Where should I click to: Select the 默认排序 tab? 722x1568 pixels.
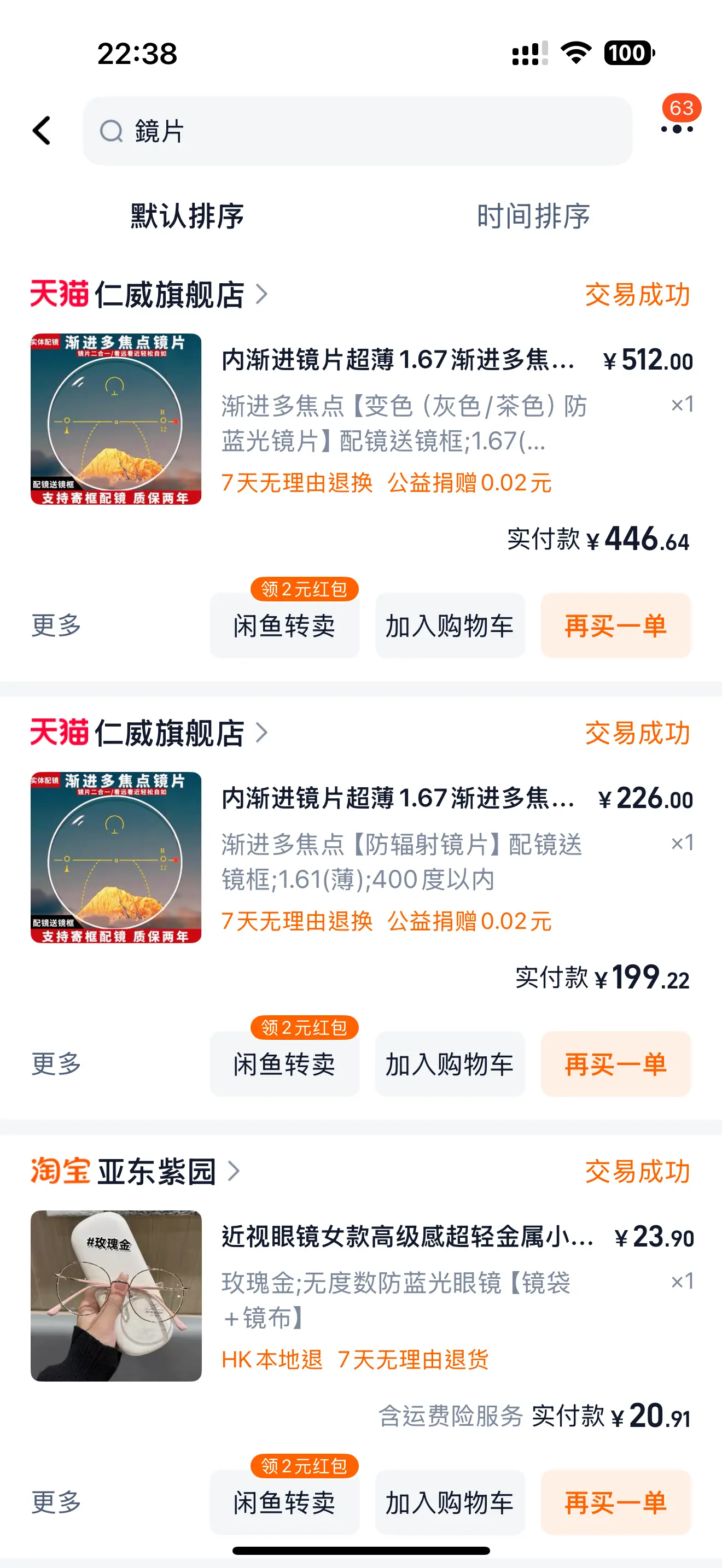click(188, 216)
